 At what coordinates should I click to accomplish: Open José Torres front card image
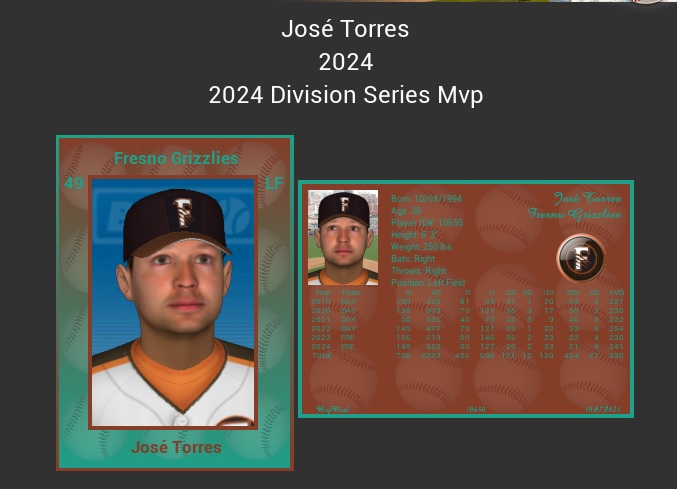click(x=175, y=303)
